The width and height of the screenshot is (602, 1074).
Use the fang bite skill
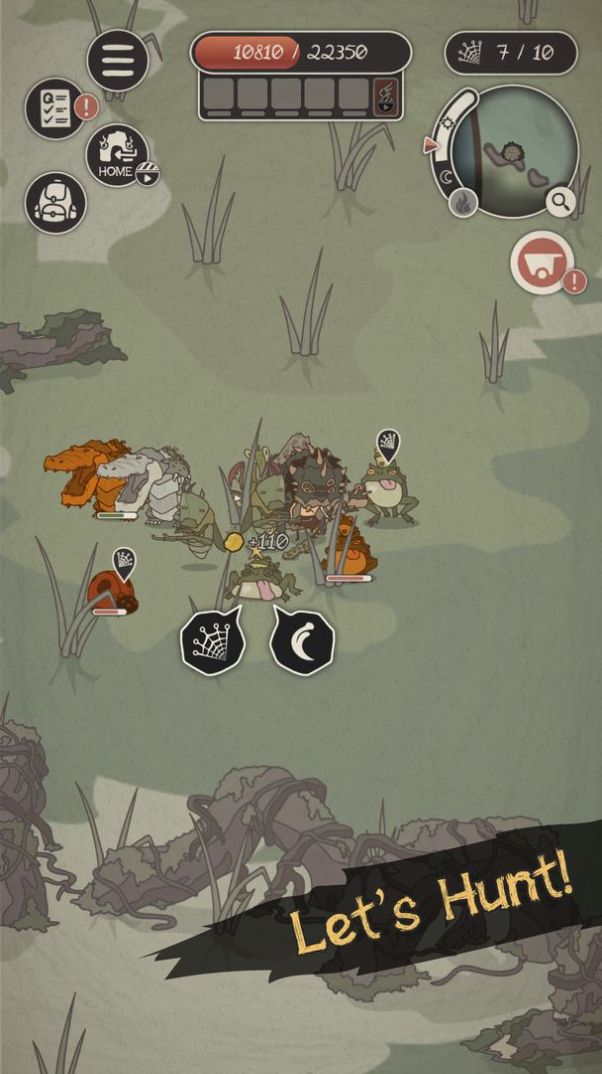tap(302, 641)
